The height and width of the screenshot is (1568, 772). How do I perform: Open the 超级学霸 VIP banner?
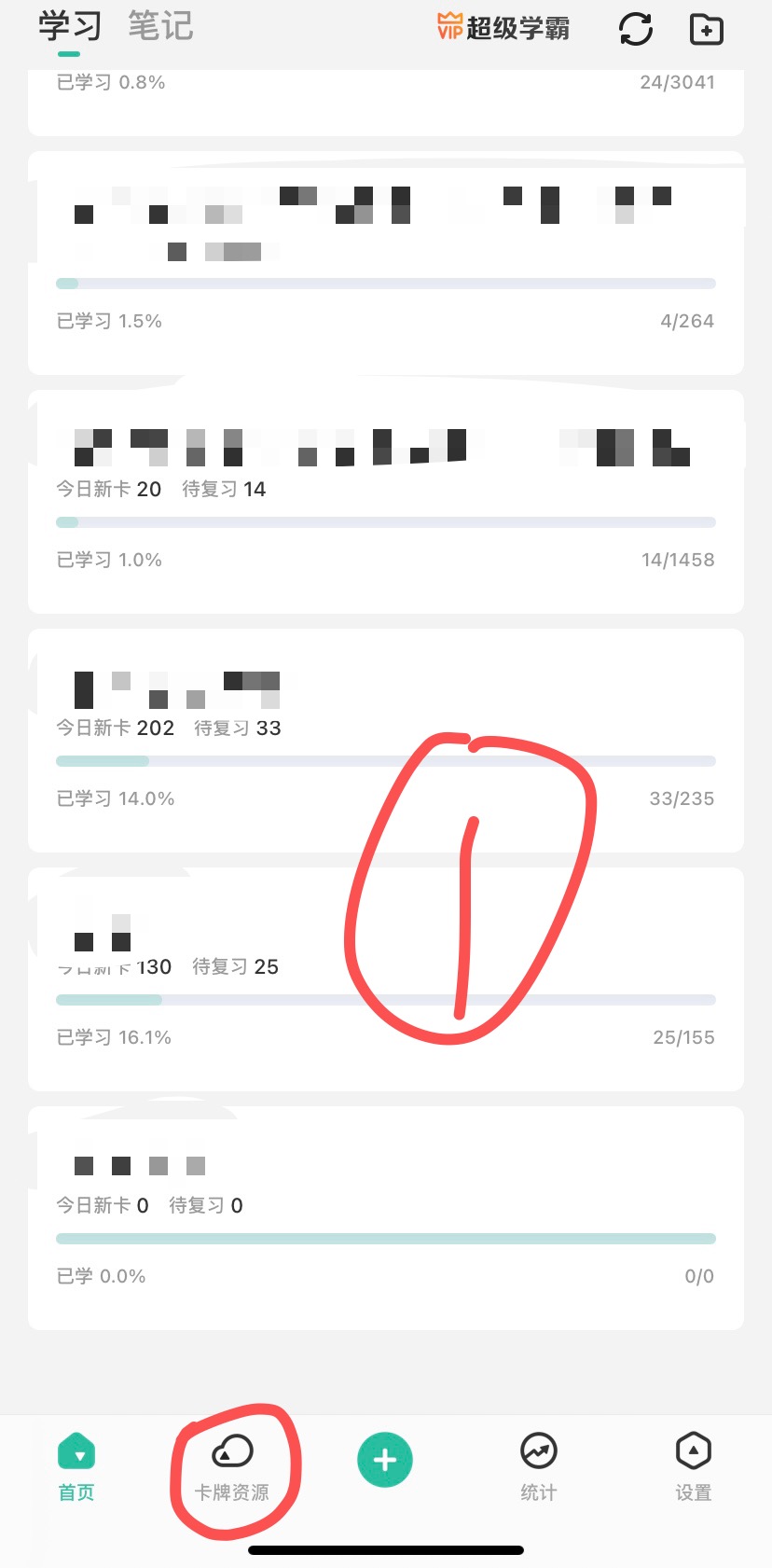click(x=503, y=27)
